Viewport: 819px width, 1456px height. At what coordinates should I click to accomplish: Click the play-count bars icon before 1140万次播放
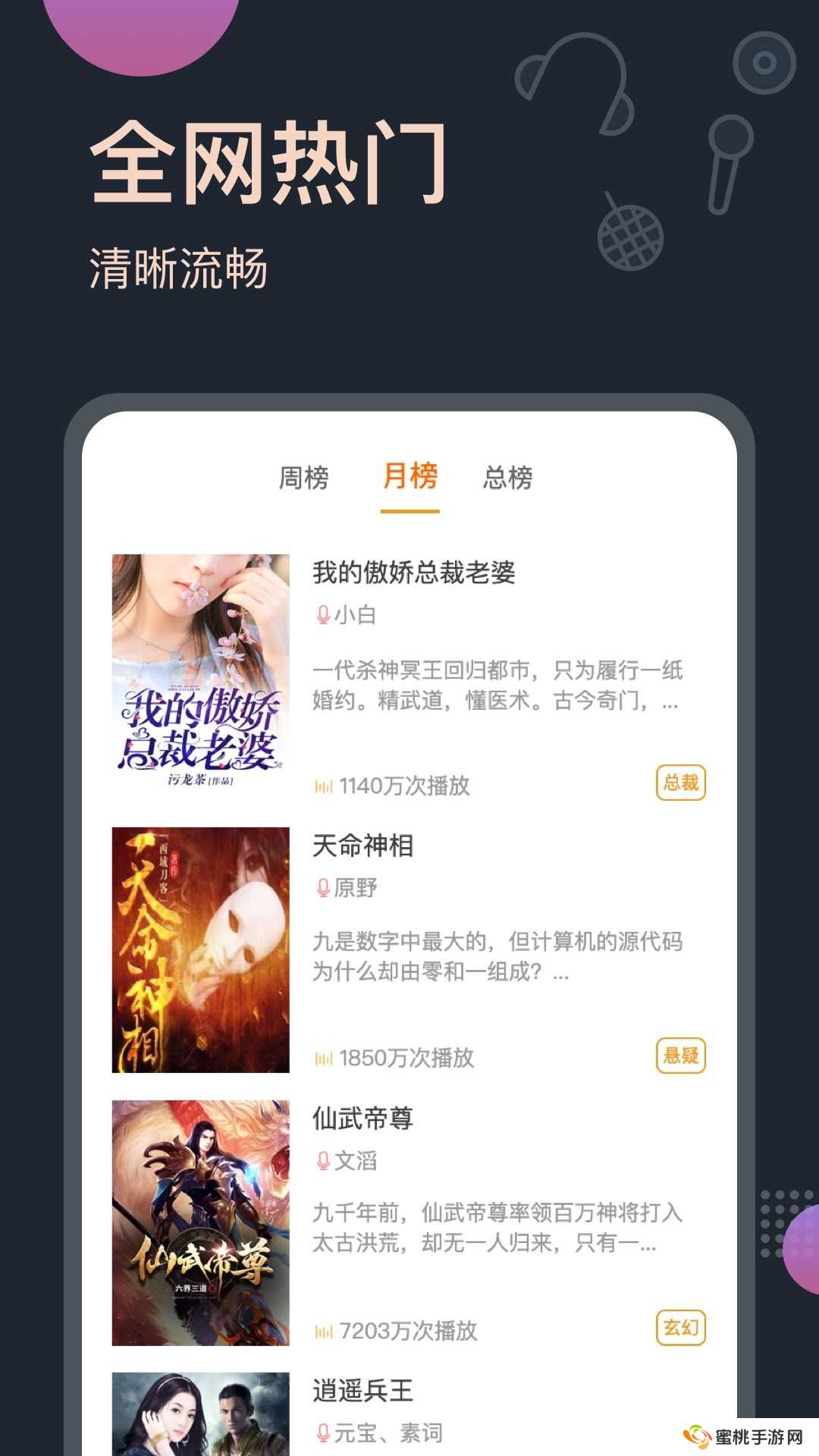tap(324, 786)
